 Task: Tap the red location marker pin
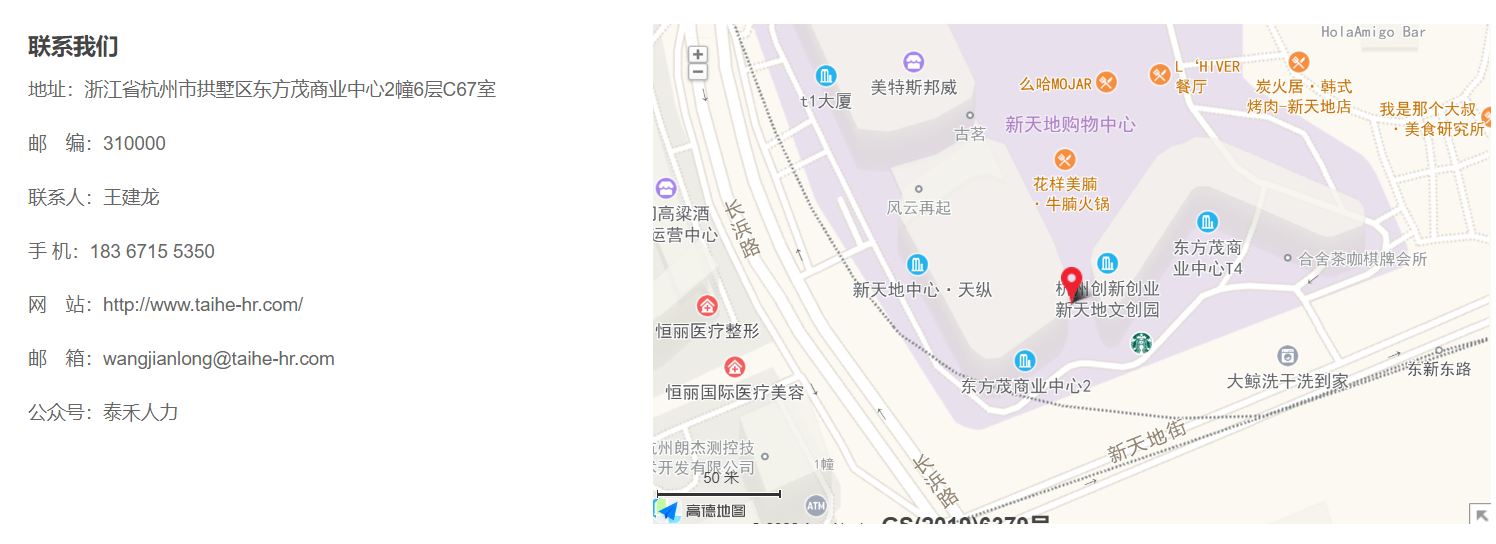pyautogui.click(x=1071, y=282)
